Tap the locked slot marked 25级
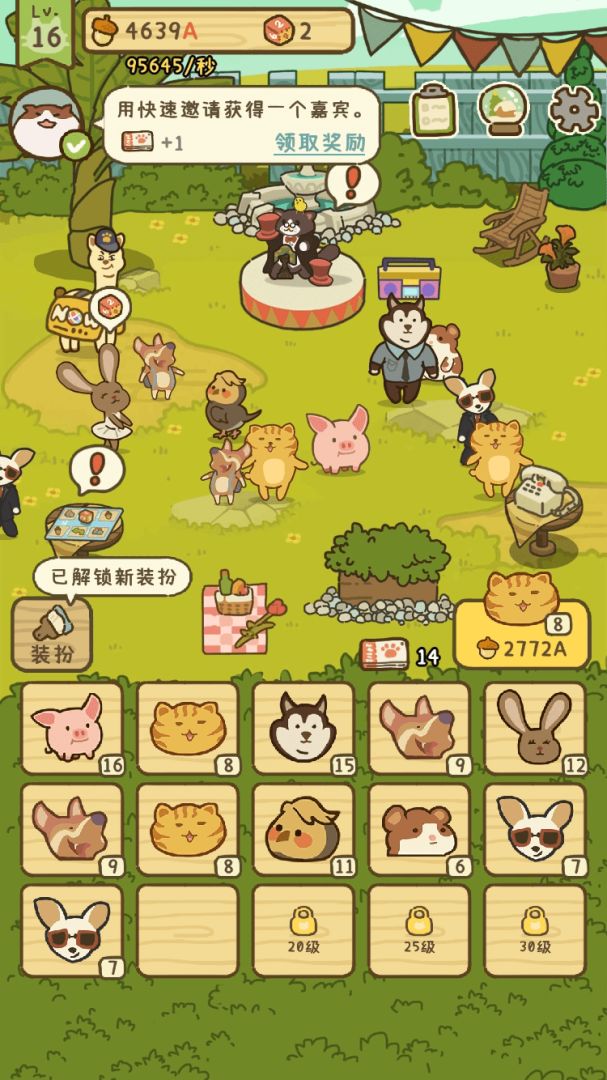Viewport: 607px width, 1080px height. pyautogui.click(x=419, y=930)
